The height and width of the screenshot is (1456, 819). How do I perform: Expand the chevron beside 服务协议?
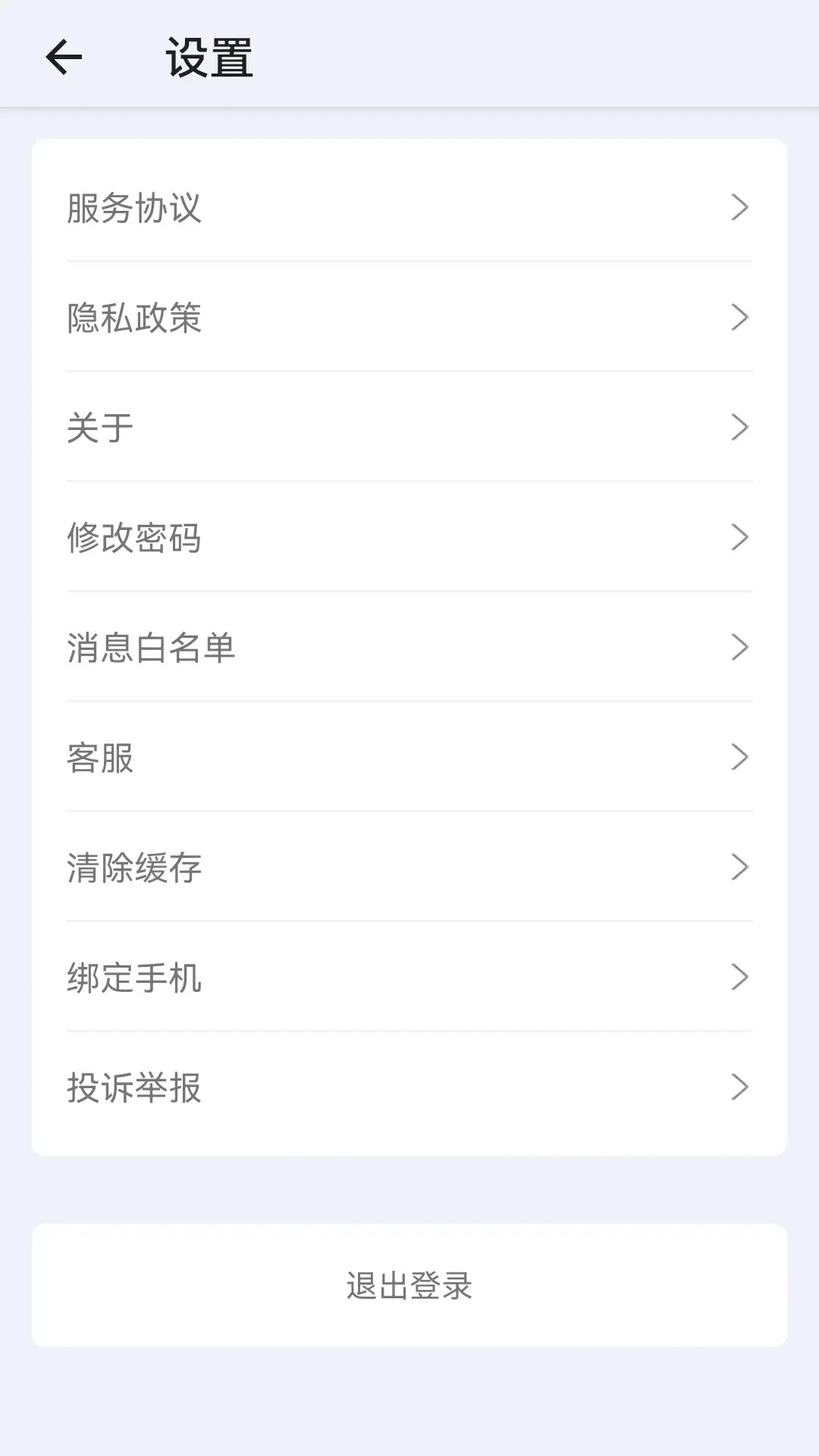(740, 207)
